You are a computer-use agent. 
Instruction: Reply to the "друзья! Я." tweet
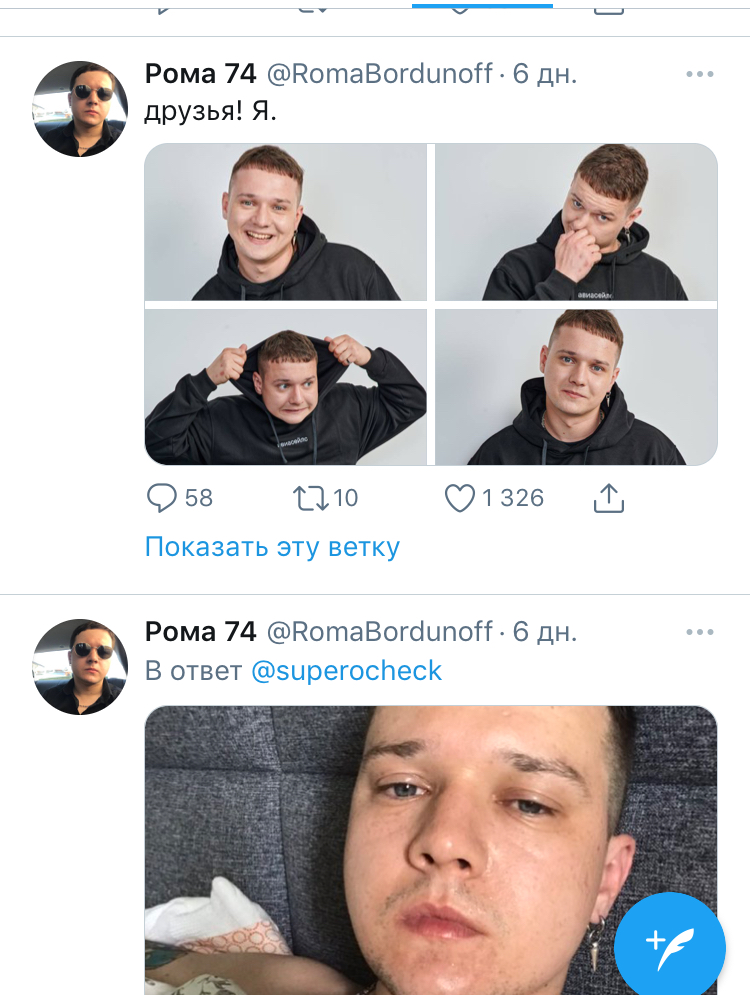coord(162,497)
